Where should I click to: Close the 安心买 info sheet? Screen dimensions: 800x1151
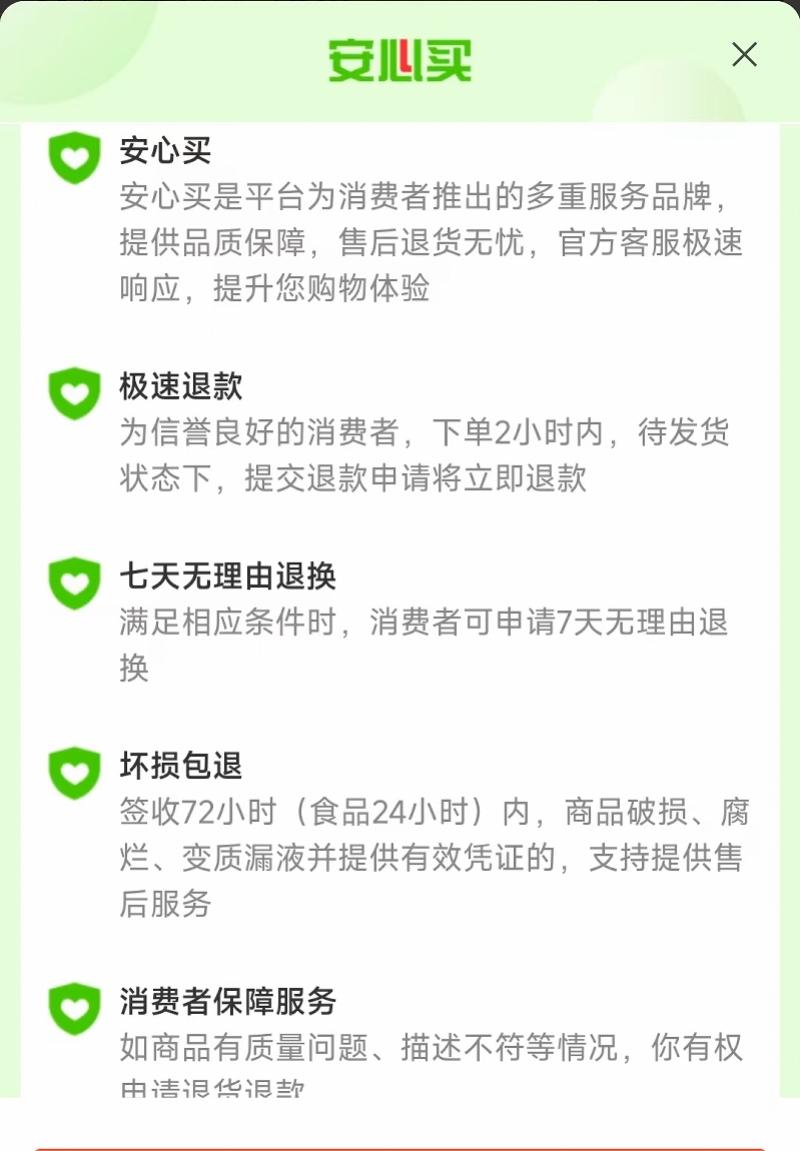point(744,55)
